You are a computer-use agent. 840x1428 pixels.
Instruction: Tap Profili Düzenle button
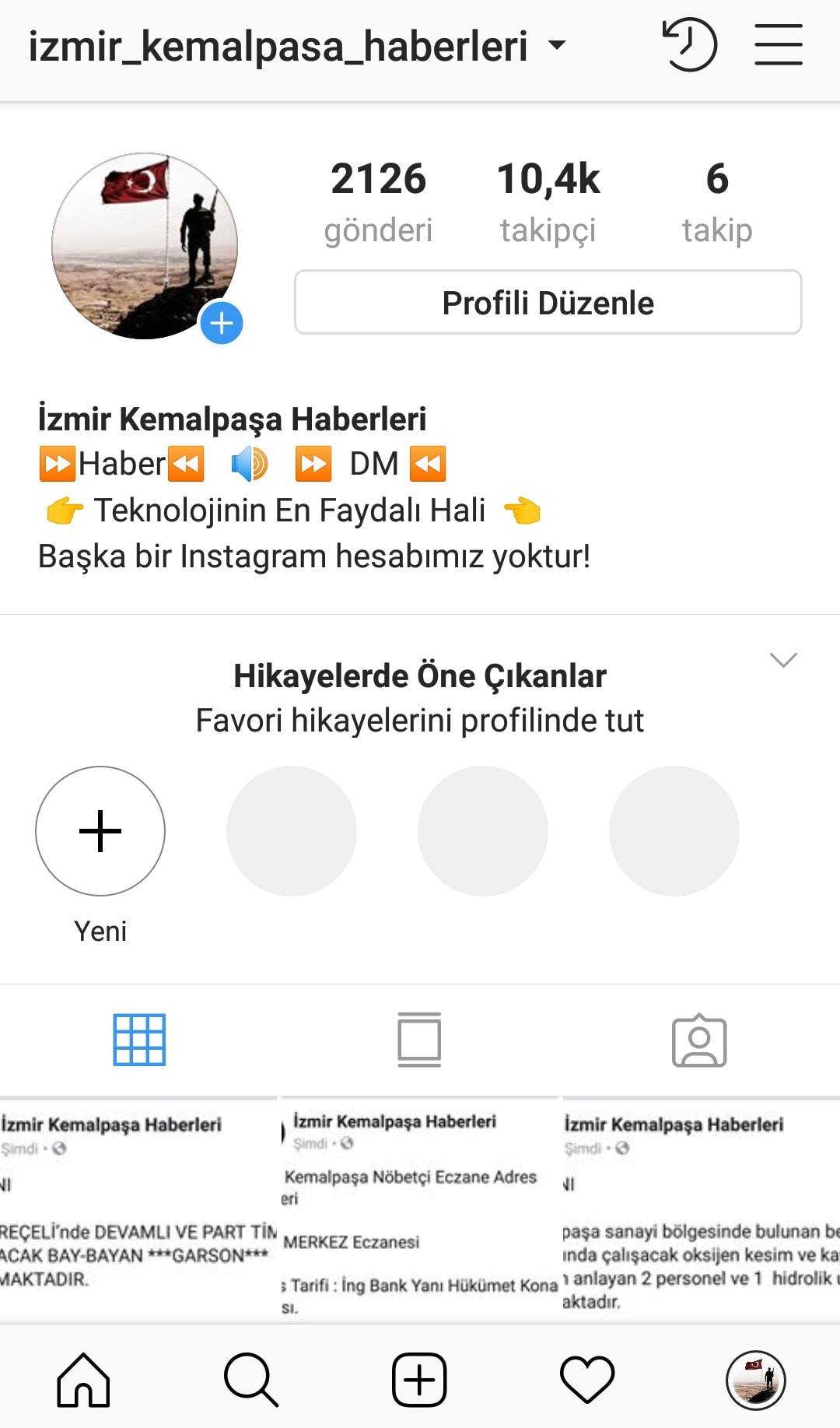(x=548, y=303)
